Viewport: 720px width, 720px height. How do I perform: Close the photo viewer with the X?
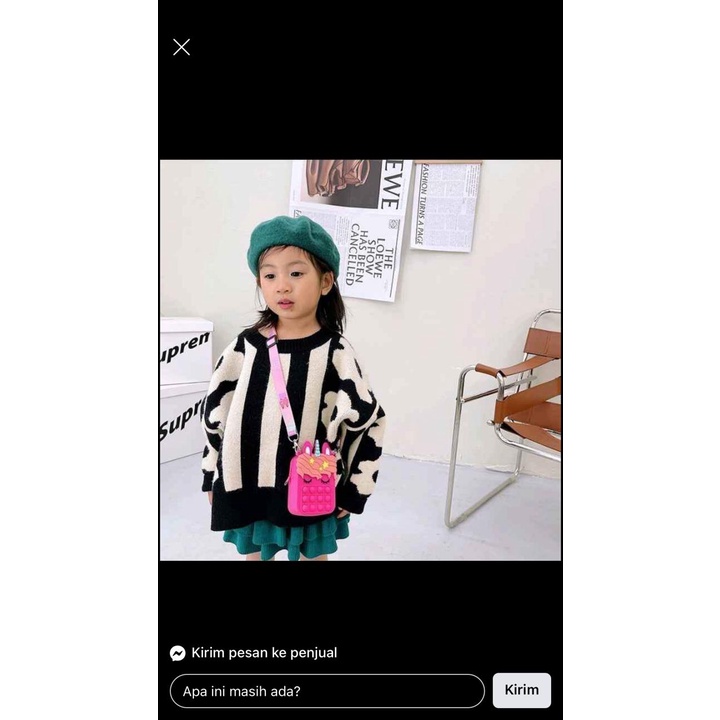click(x=181, y=47)
